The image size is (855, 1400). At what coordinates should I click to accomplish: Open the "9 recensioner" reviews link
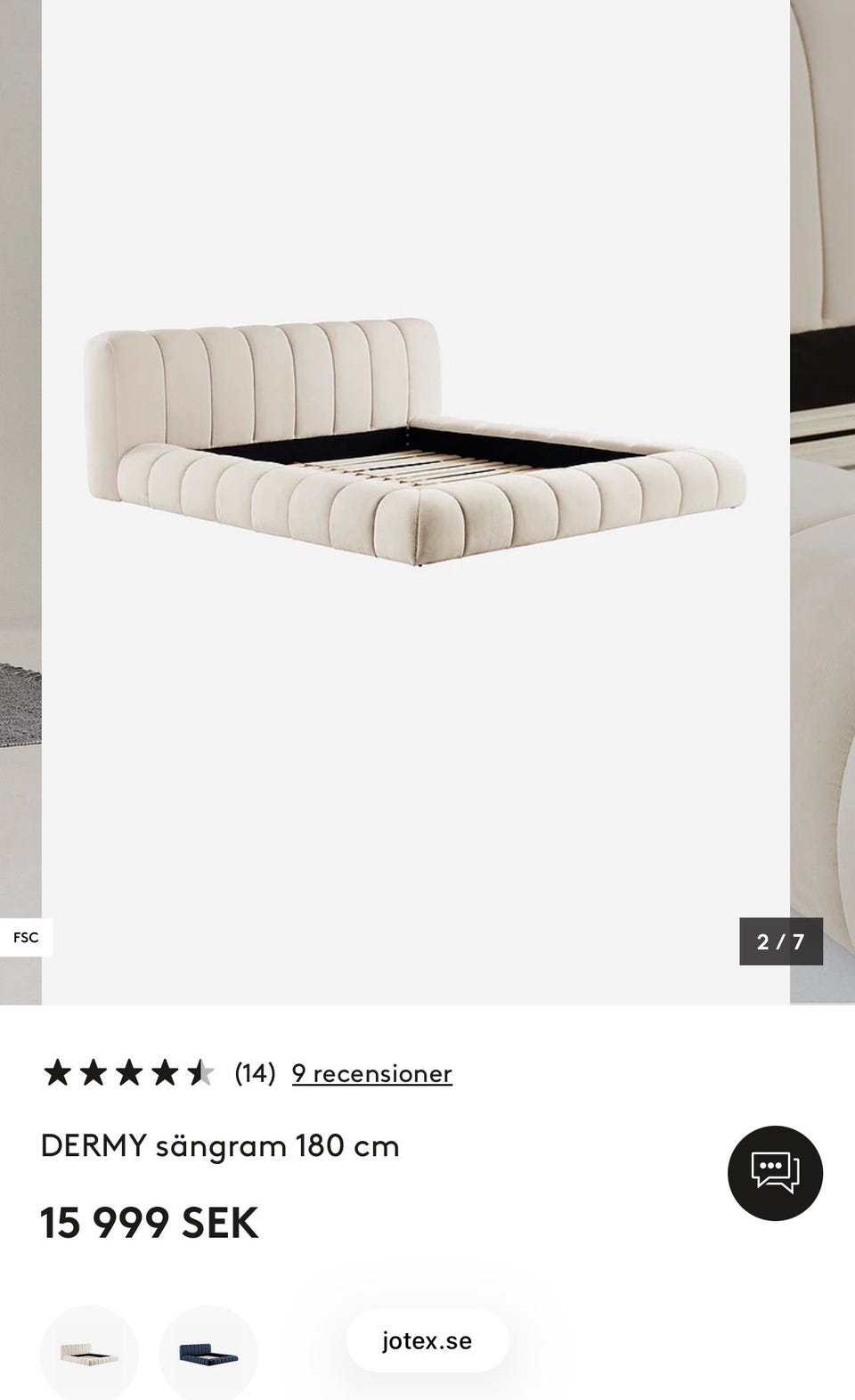[370, 1073]
